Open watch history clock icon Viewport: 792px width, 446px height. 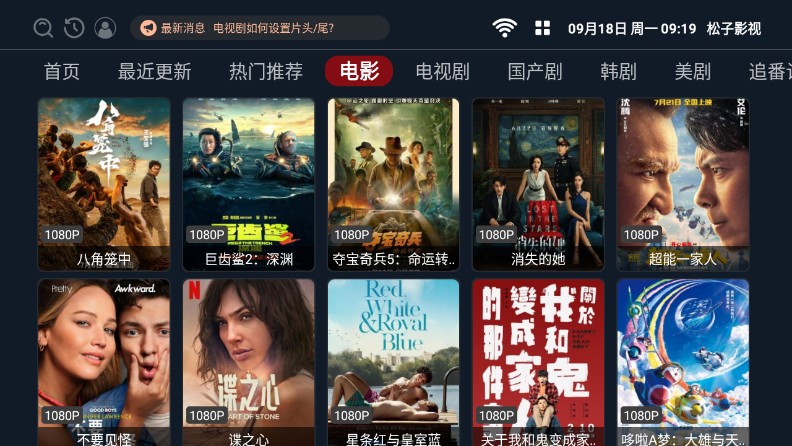(74, 28)
